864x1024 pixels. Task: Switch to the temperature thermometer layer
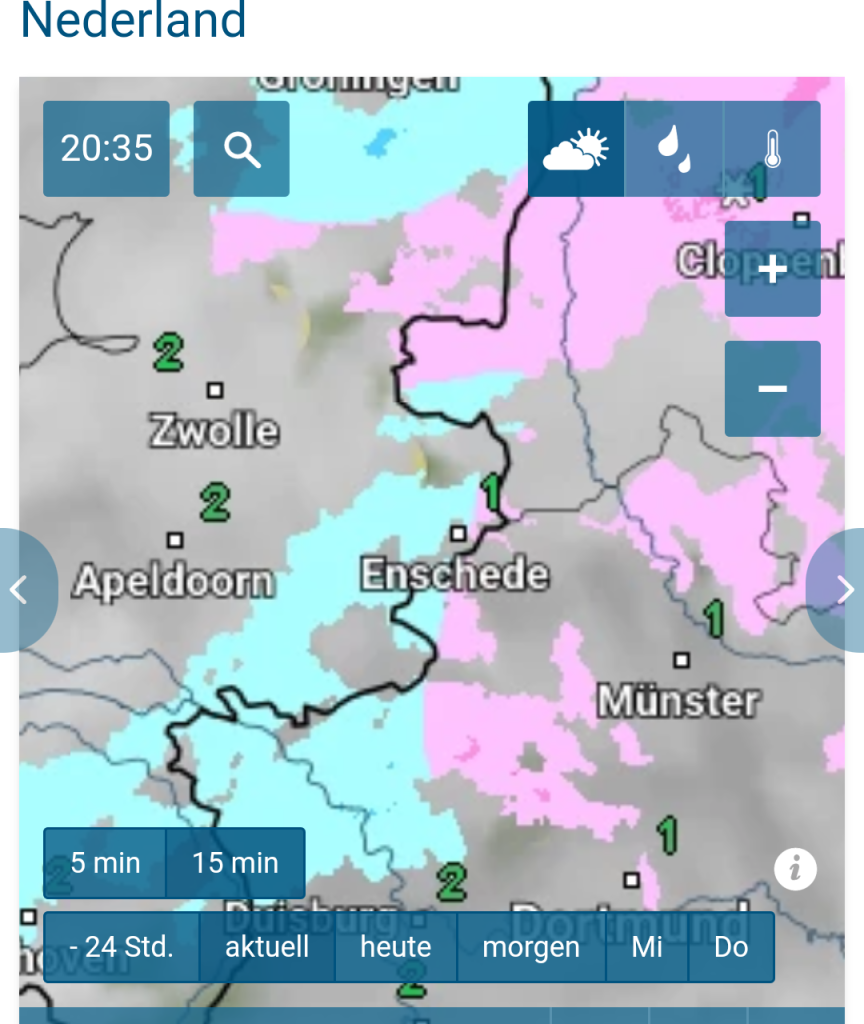coord(773,149)
